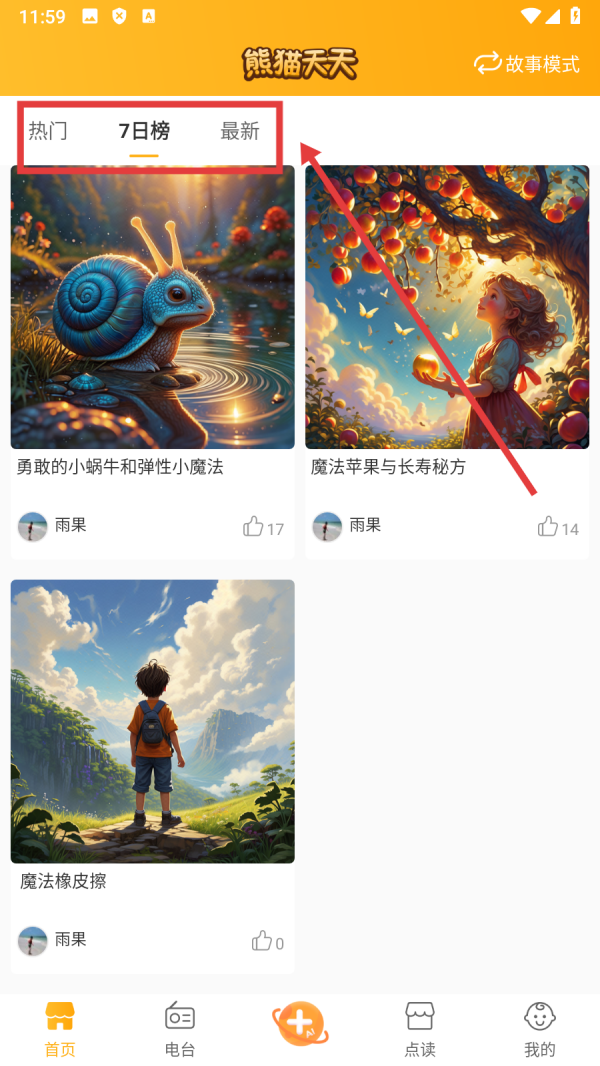This screenshot has width=600, height=1066.
Task: Open the story 魔法橡皮擦
Action: pyautogui.click(x=153, y=721)
